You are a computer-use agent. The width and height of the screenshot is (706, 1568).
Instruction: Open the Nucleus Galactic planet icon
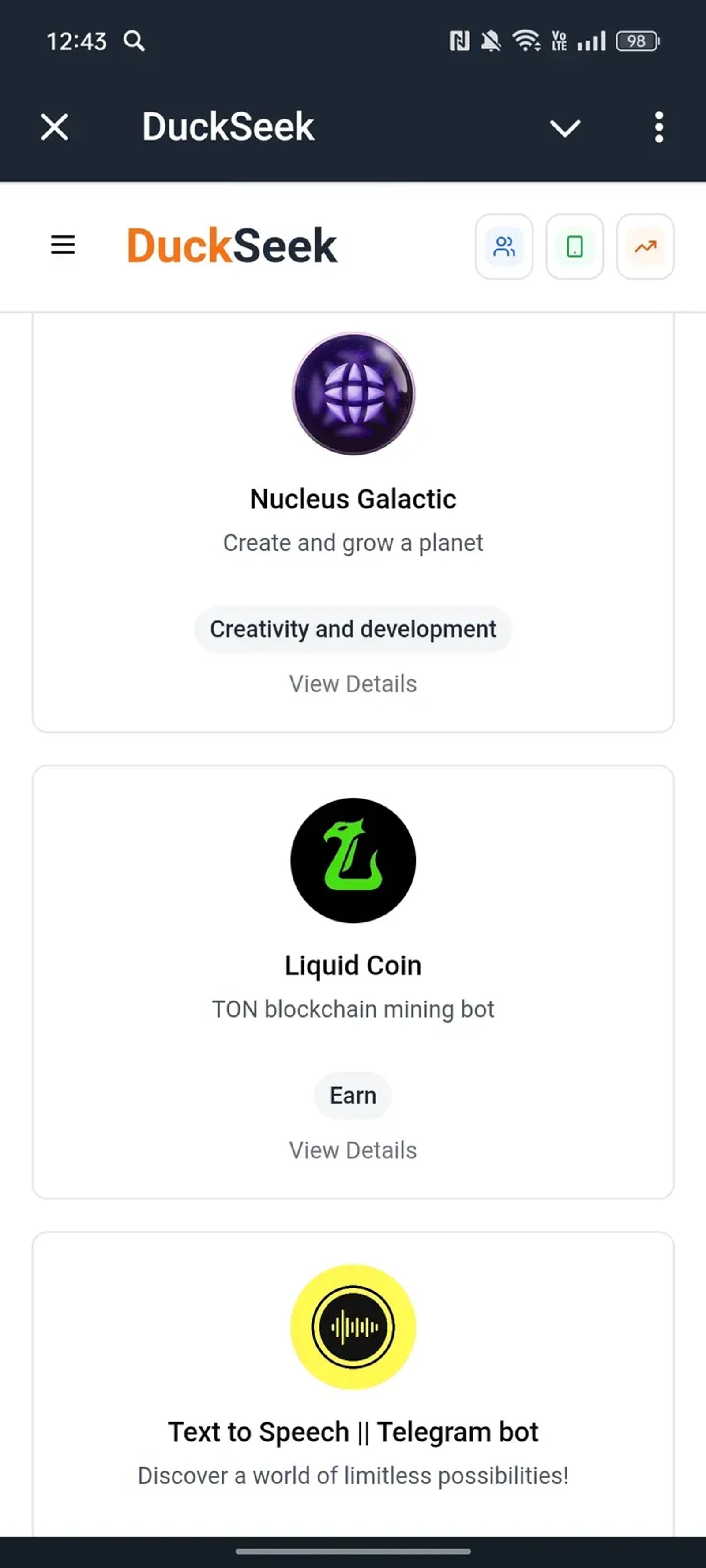(353, 395)
